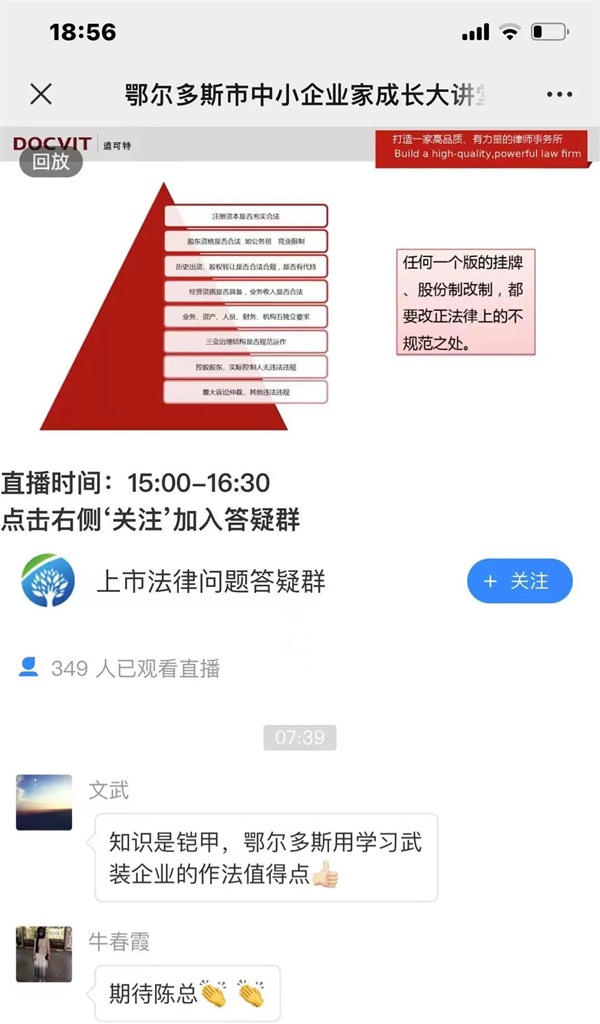Image resolution: width=600 pixels, height=1024 pixels.
Task: View 文武's profile avatar
Action: 44,802
